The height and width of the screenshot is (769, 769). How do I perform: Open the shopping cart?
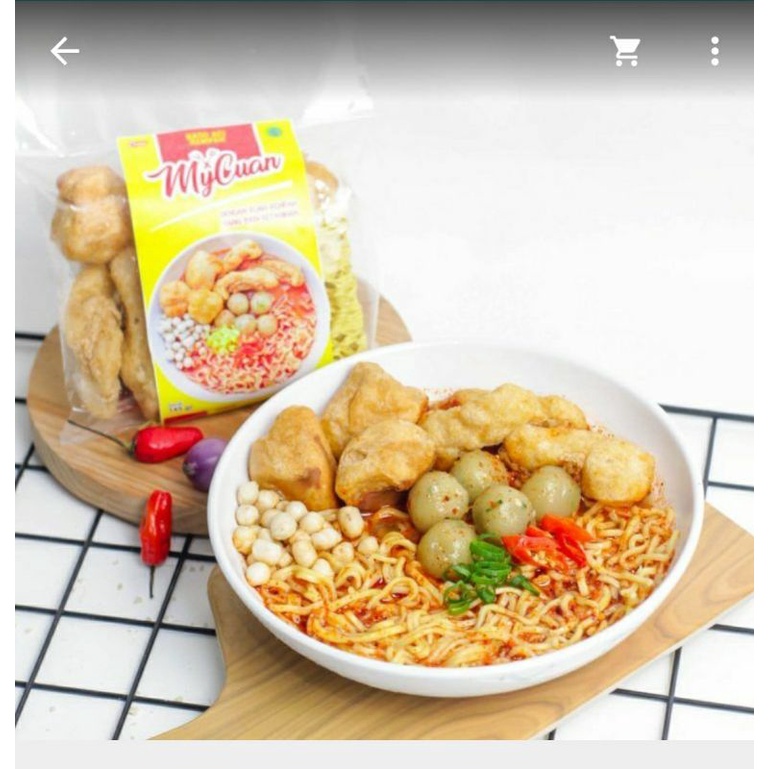pos(626,51)
